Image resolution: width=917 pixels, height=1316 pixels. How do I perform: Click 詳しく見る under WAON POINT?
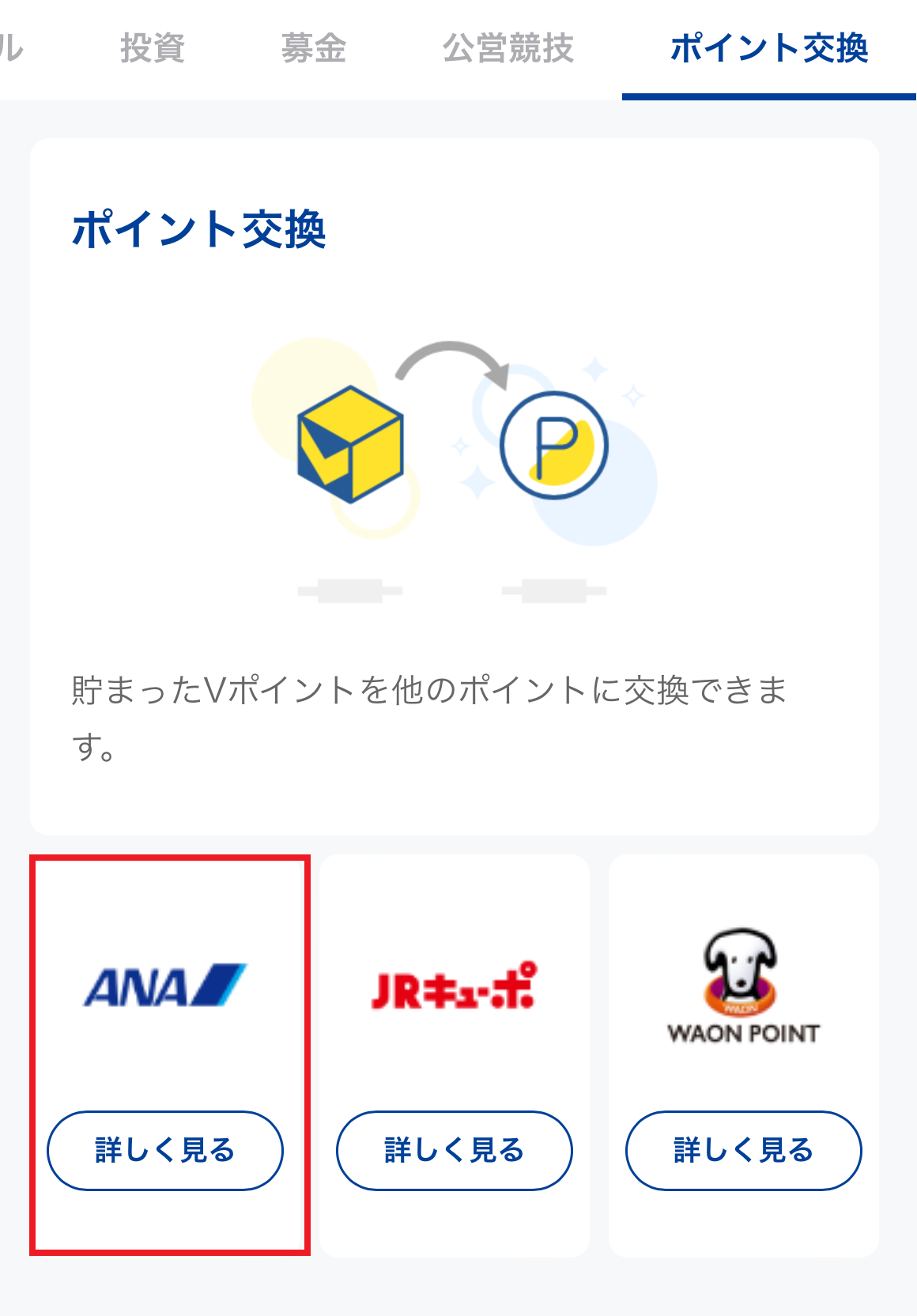pyautogui.click(x=743, y=1151)
